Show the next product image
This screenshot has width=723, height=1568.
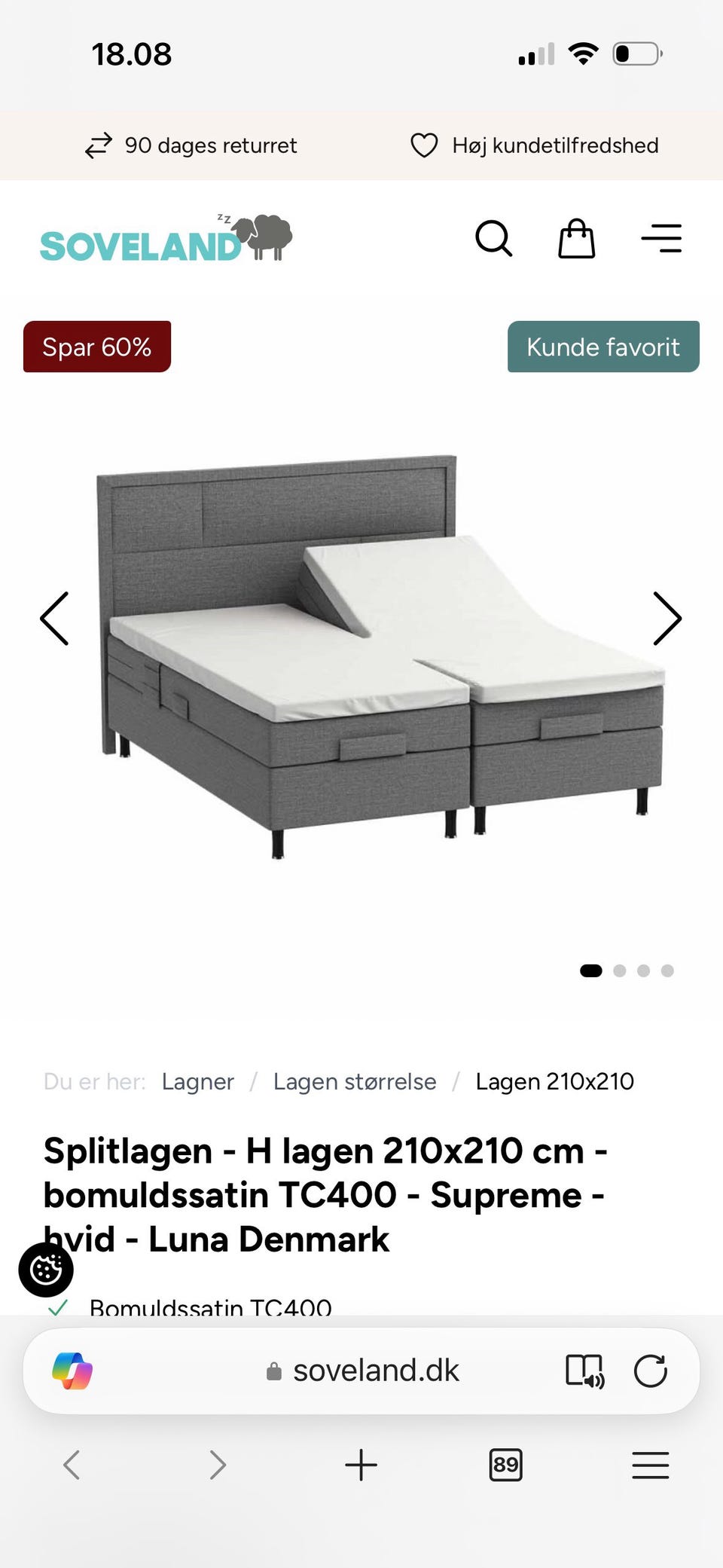click(667, 619)
